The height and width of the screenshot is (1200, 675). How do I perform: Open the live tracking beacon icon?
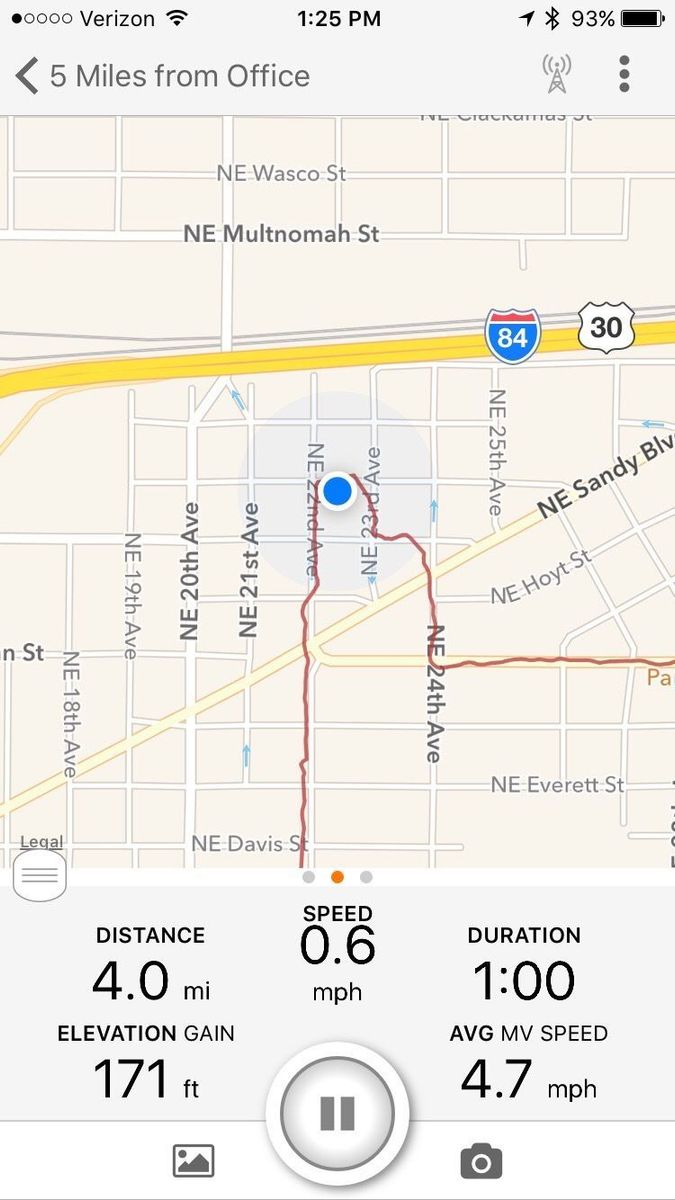pyautogui.click(x=557, y=74)
